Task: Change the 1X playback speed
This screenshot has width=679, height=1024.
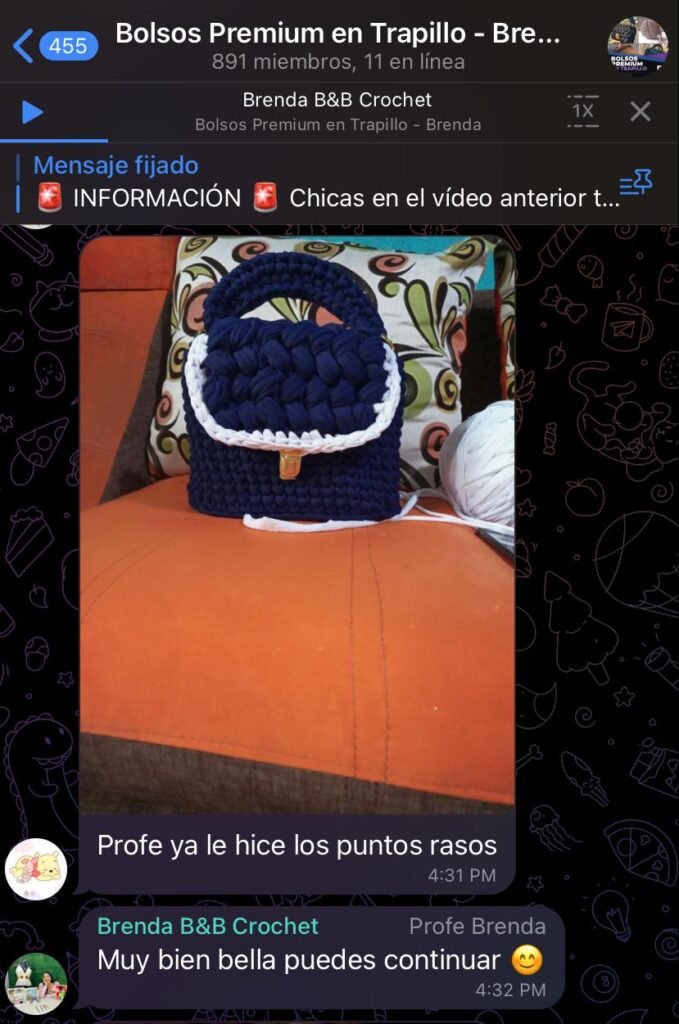Action: (x=582, y=111)
